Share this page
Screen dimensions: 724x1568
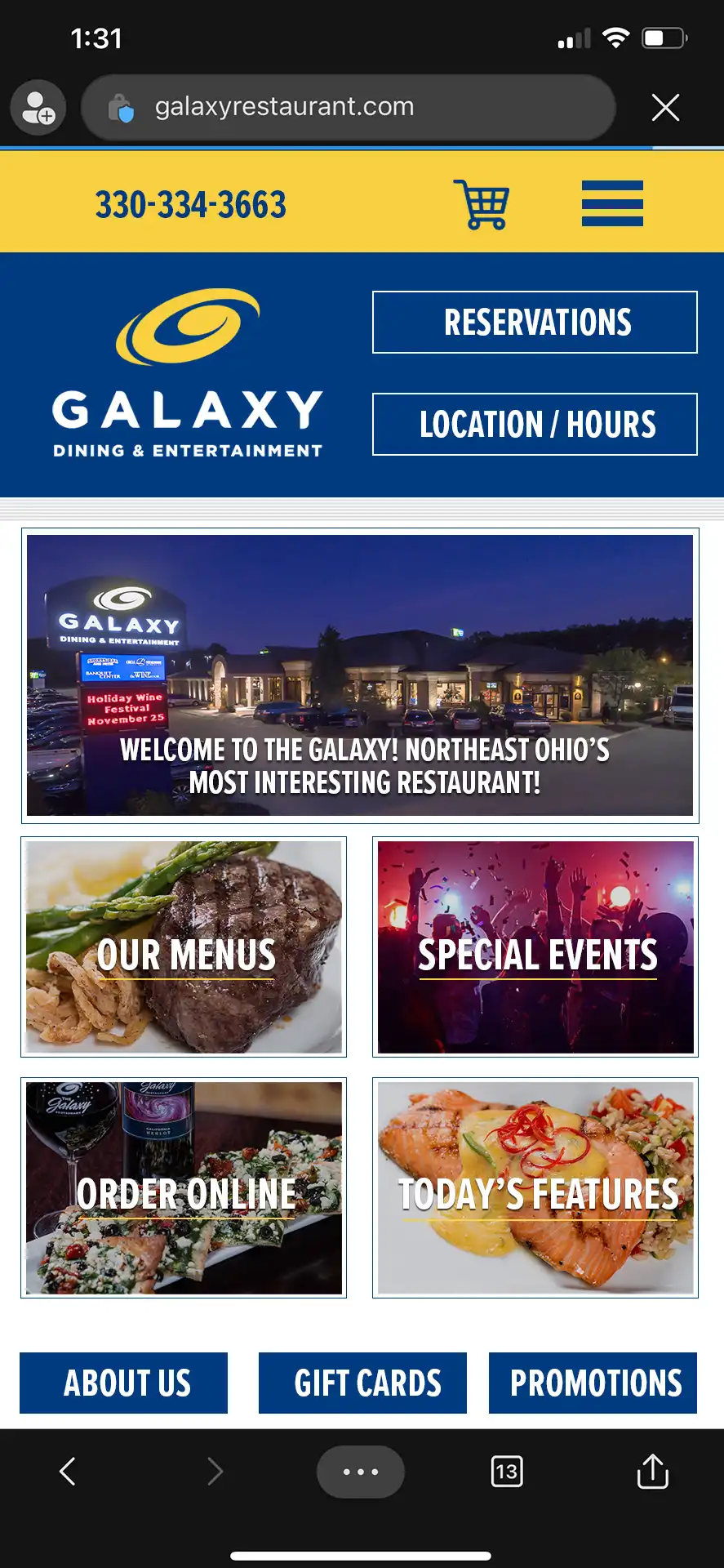point(652,1471)
